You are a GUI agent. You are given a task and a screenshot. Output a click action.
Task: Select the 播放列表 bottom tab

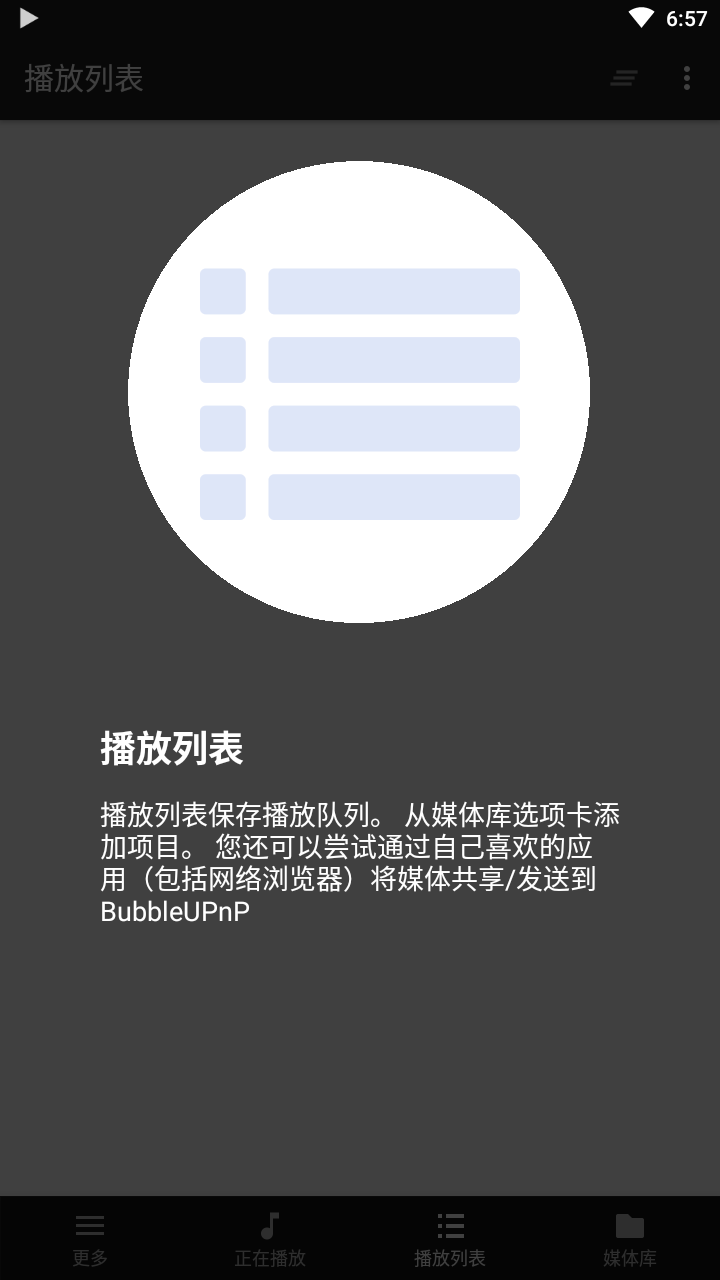[x=450, y=1238]
